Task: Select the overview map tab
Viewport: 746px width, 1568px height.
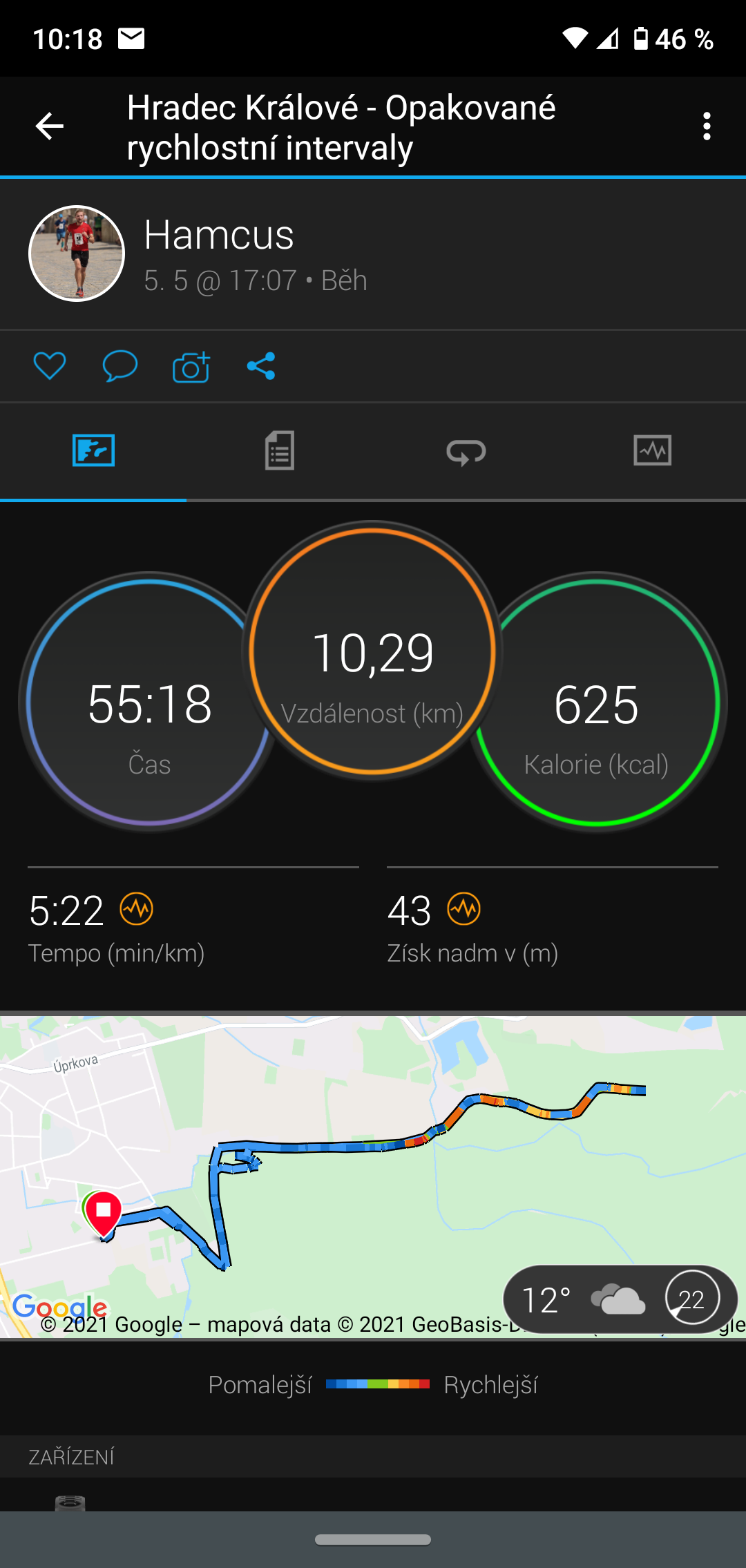Action: click(93, 451)
